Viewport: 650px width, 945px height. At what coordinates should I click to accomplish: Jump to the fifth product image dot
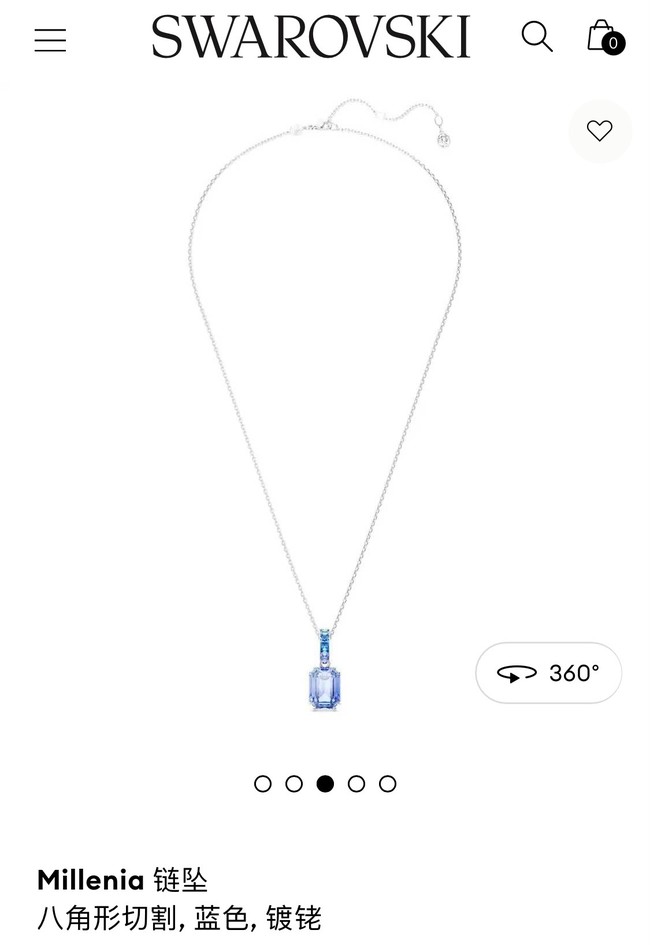tap(388, 784)
